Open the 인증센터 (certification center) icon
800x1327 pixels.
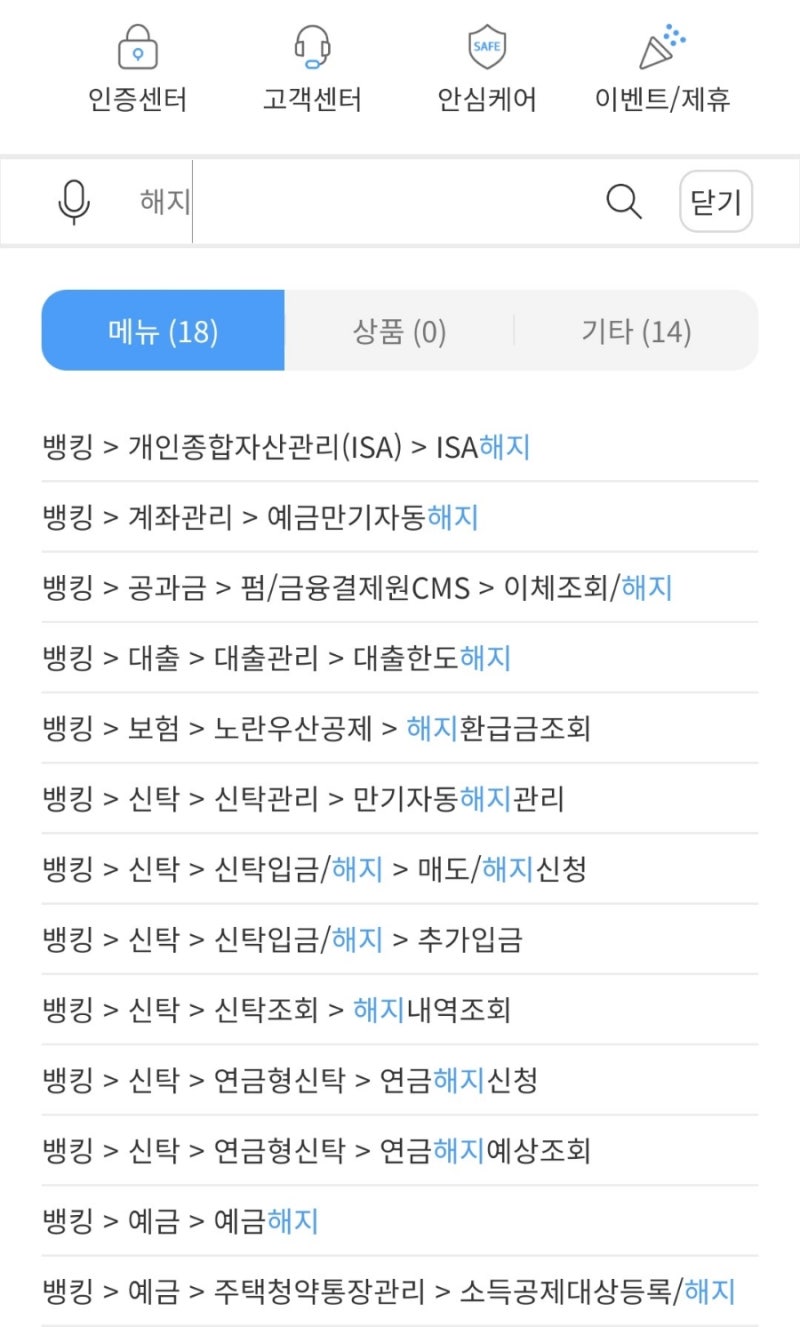pyautogui.click(x=139, y=65)
